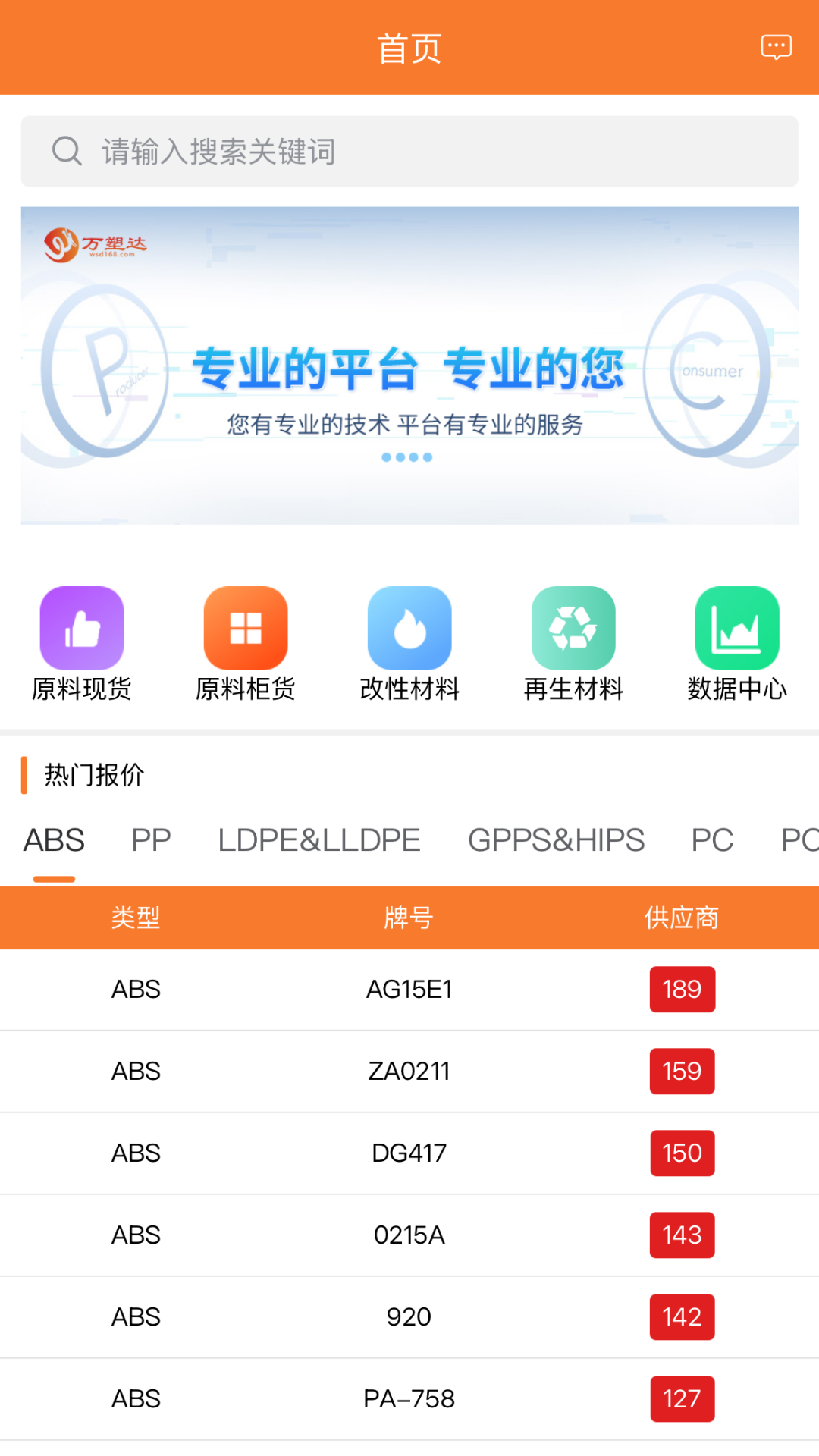Click the search magnifier icon
Image resolution: width=819 pixels, height=1456 pixels.
[x=67, y=151]
